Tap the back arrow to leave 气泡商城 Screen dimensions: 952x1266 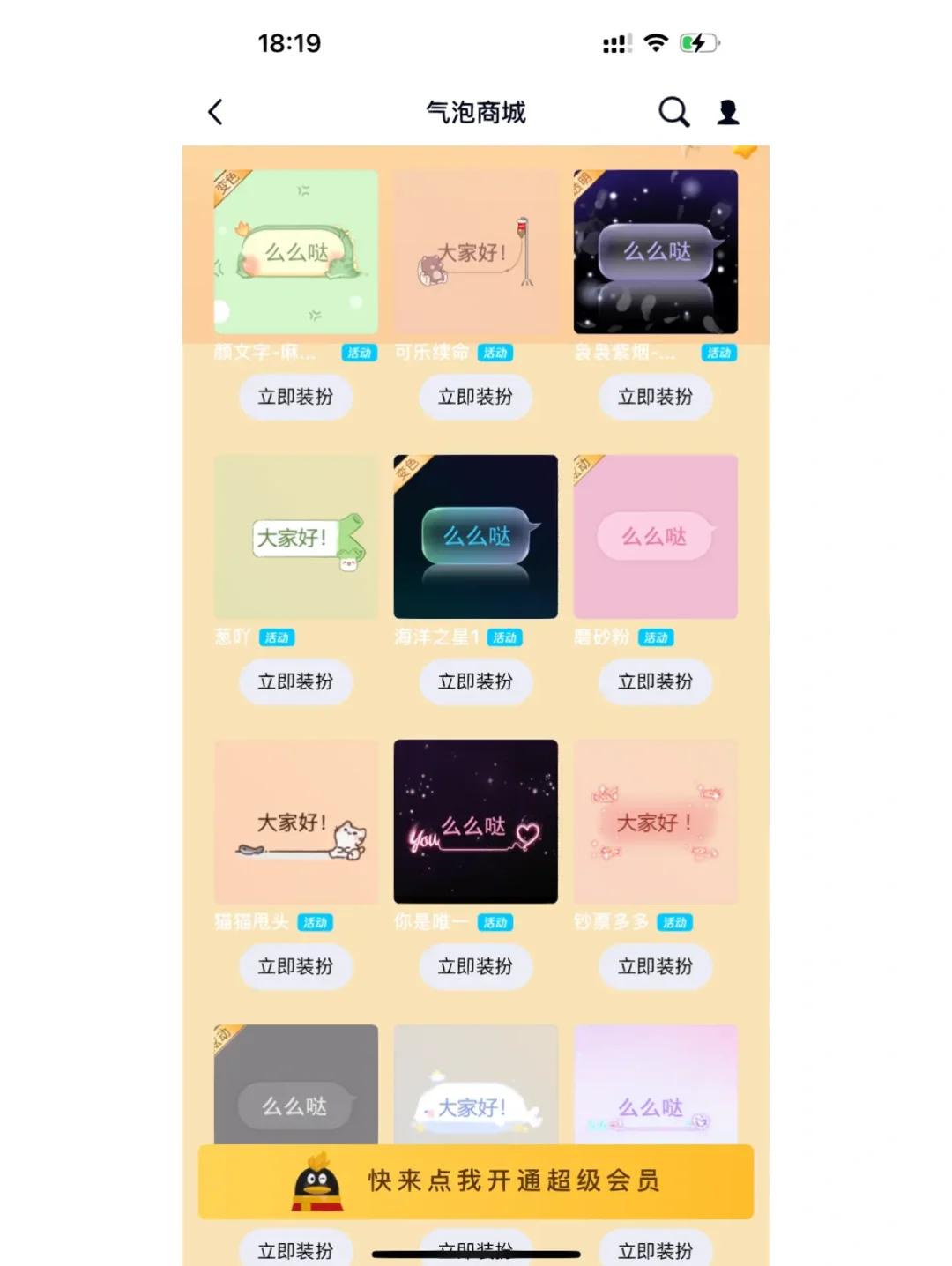(214, 113)
